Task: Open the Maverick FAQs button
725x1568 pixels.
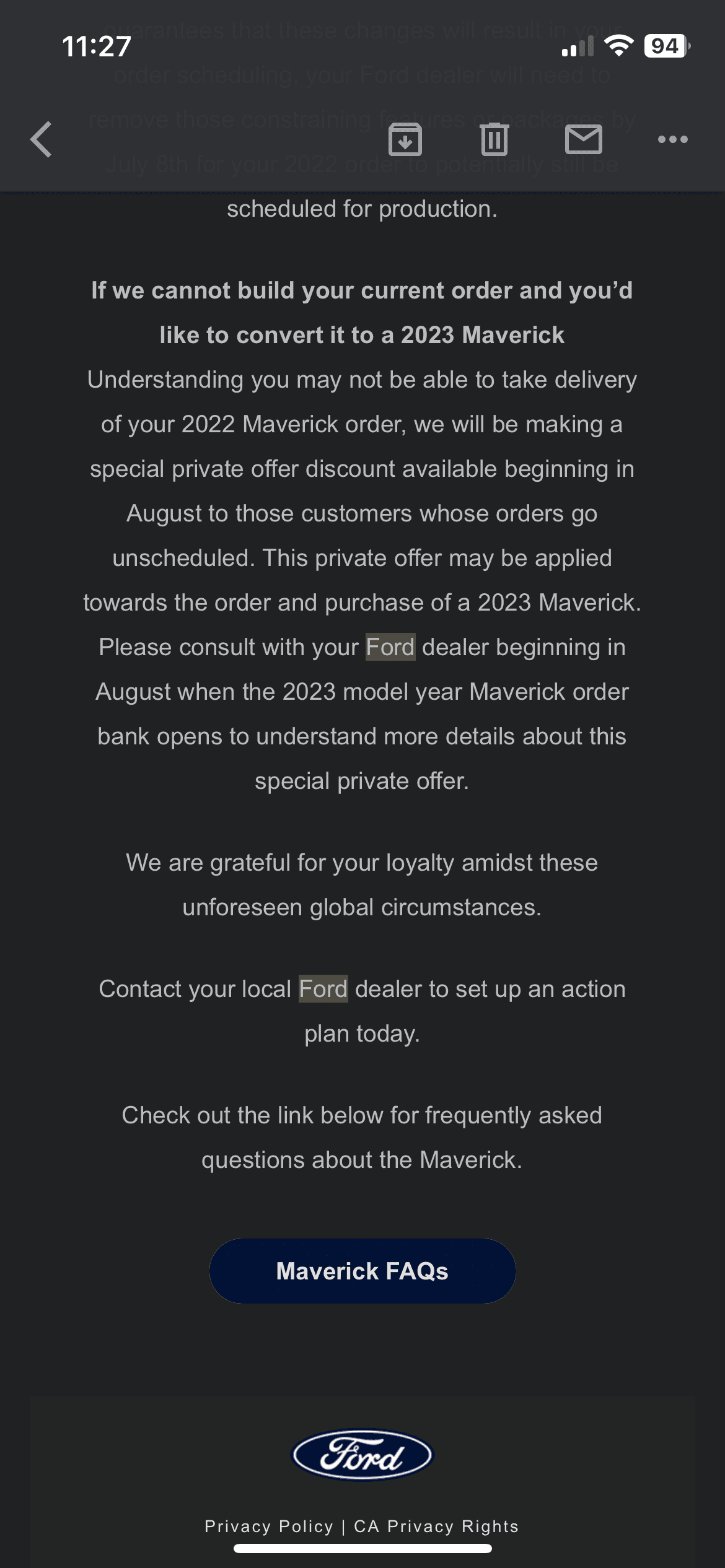Action: point(362,1271)
